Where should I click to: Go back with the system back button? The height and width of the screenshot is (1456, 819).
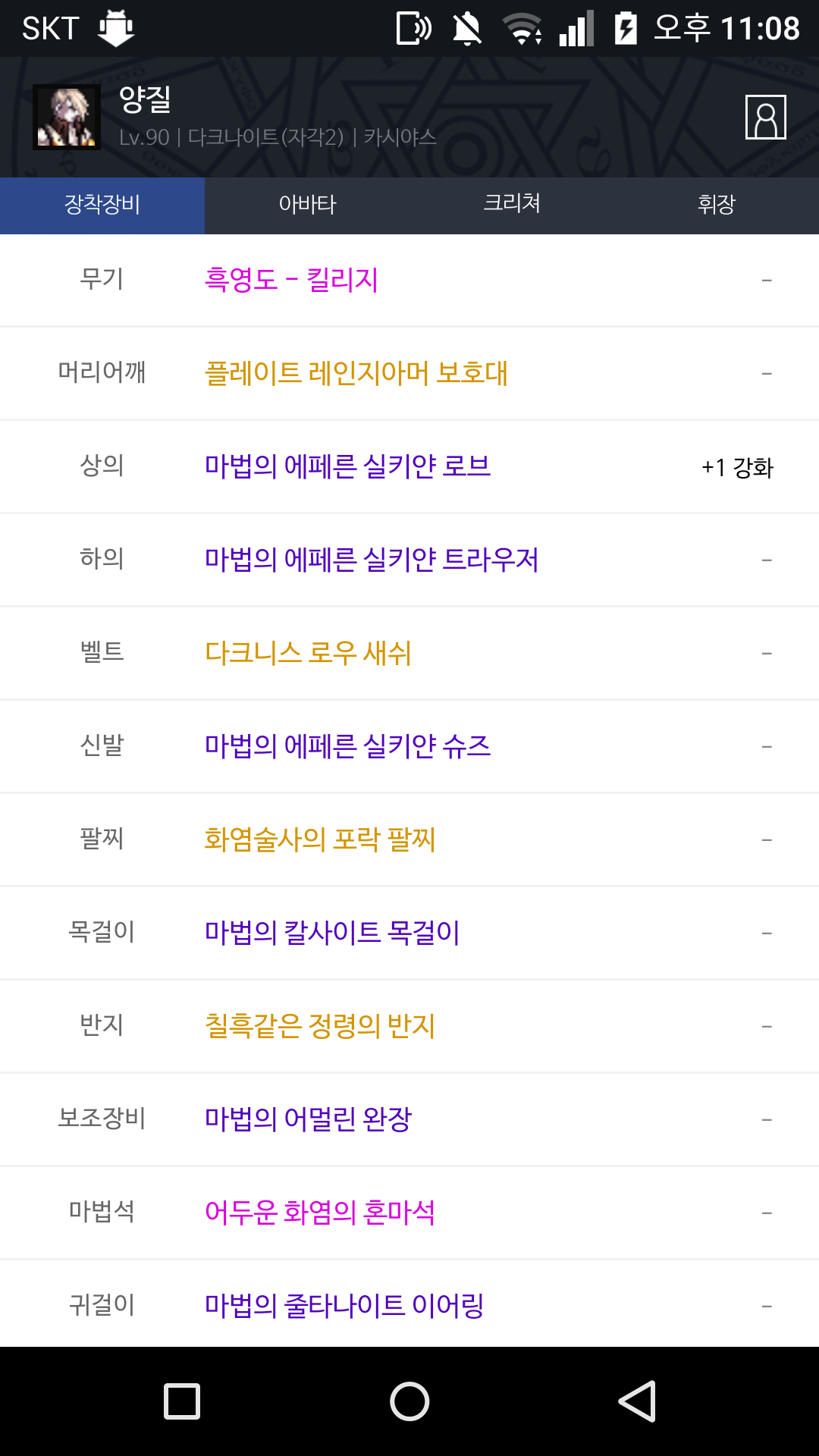click(x=637, y=1401)
